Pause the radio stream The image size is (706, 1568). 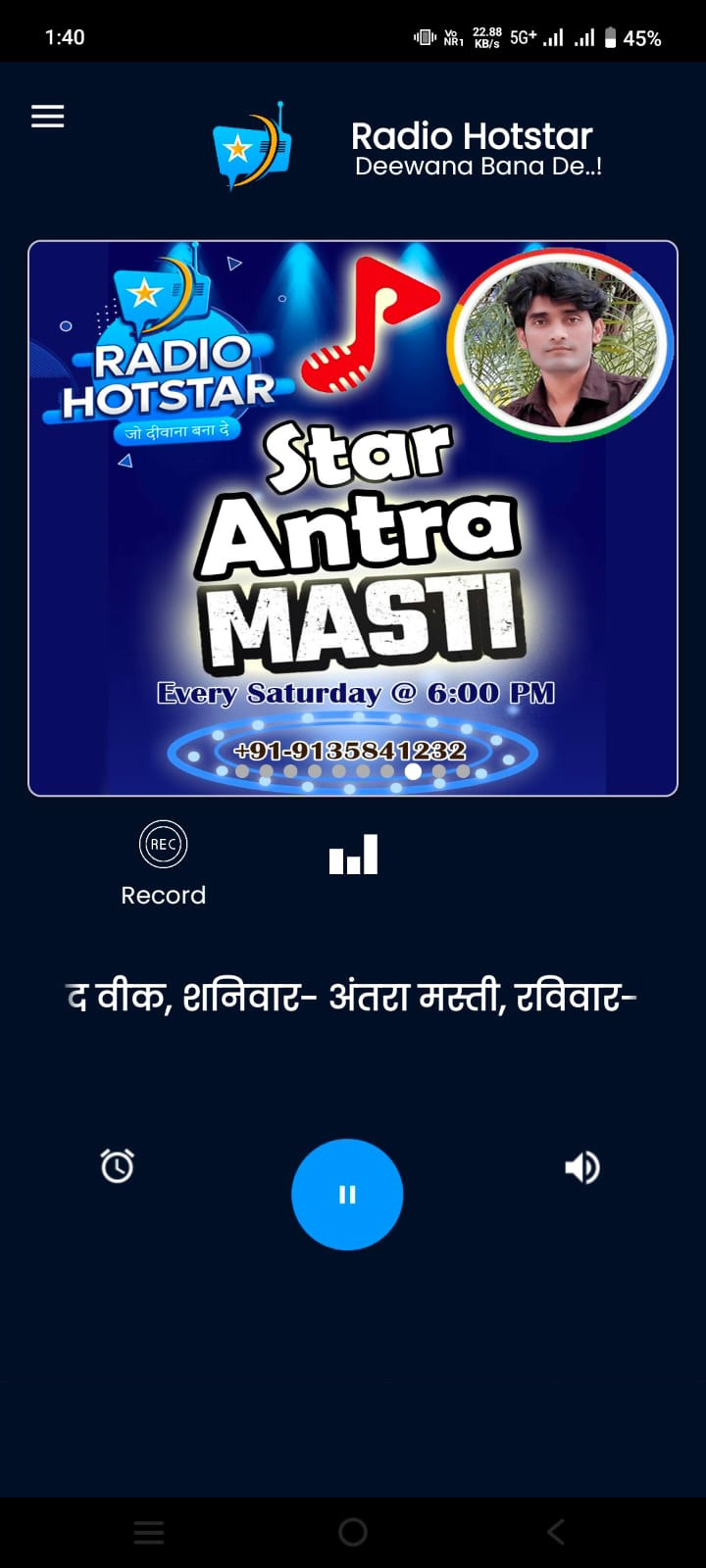347,1194
